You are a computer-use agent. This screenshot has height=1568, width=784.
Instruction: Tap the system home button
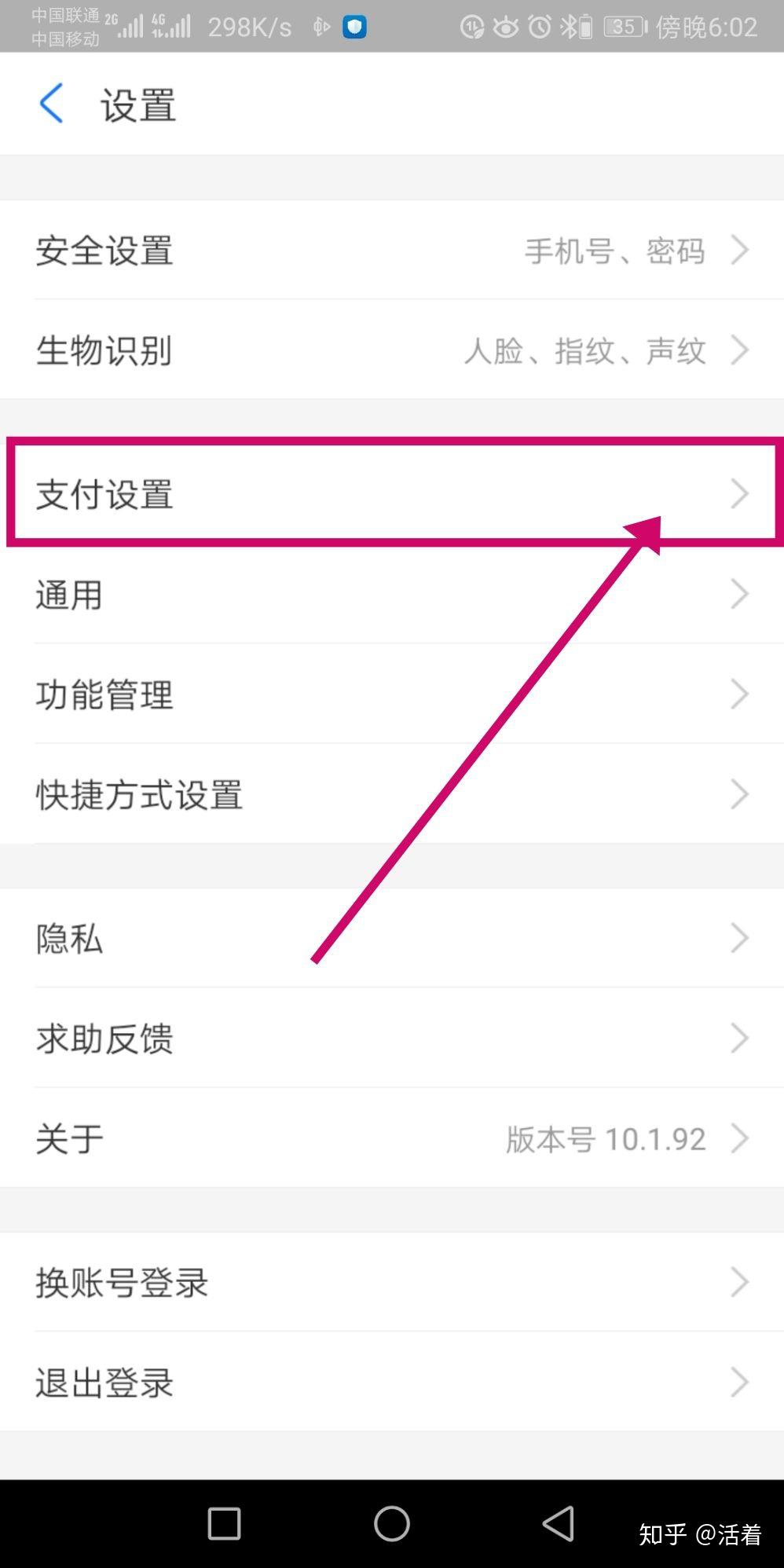[391, 1524]
